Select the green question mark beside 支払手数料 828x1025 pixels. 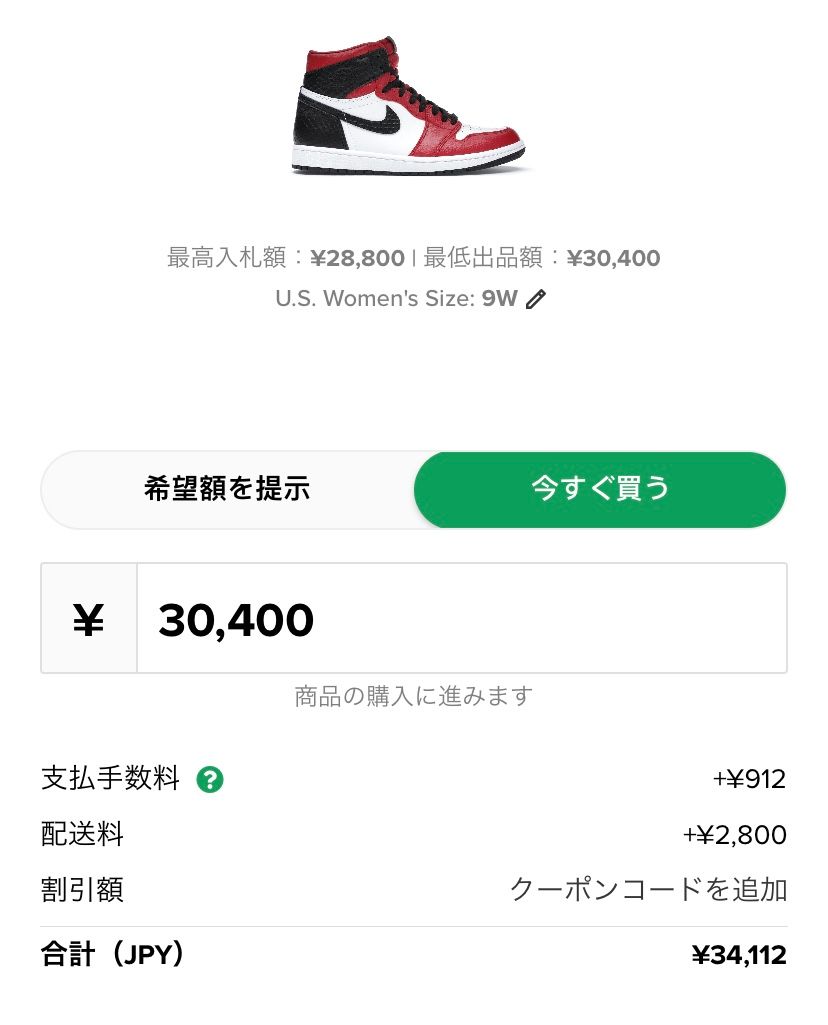(209, 779)
